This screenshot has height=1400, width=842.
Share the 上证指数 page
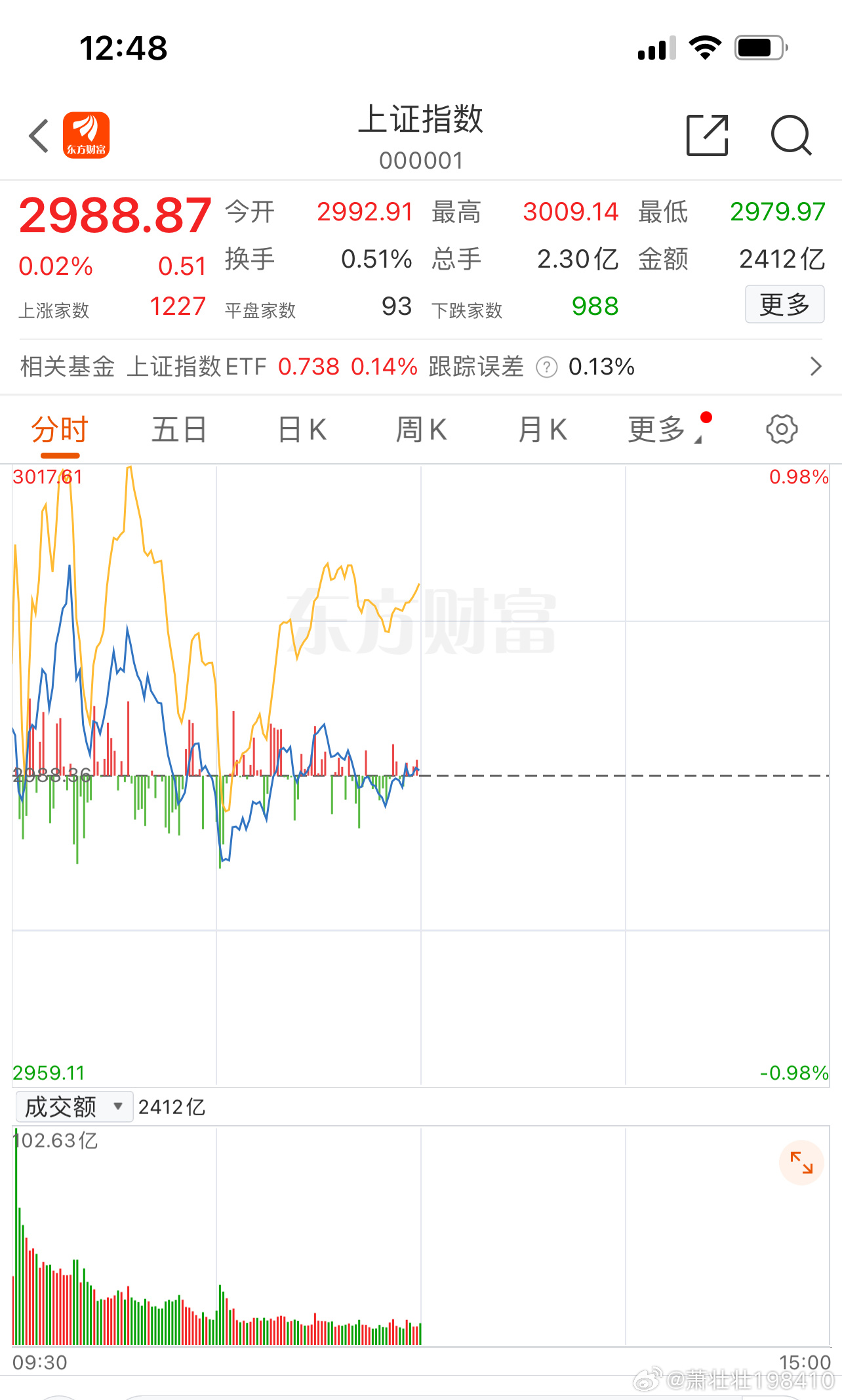coord(707,135)
